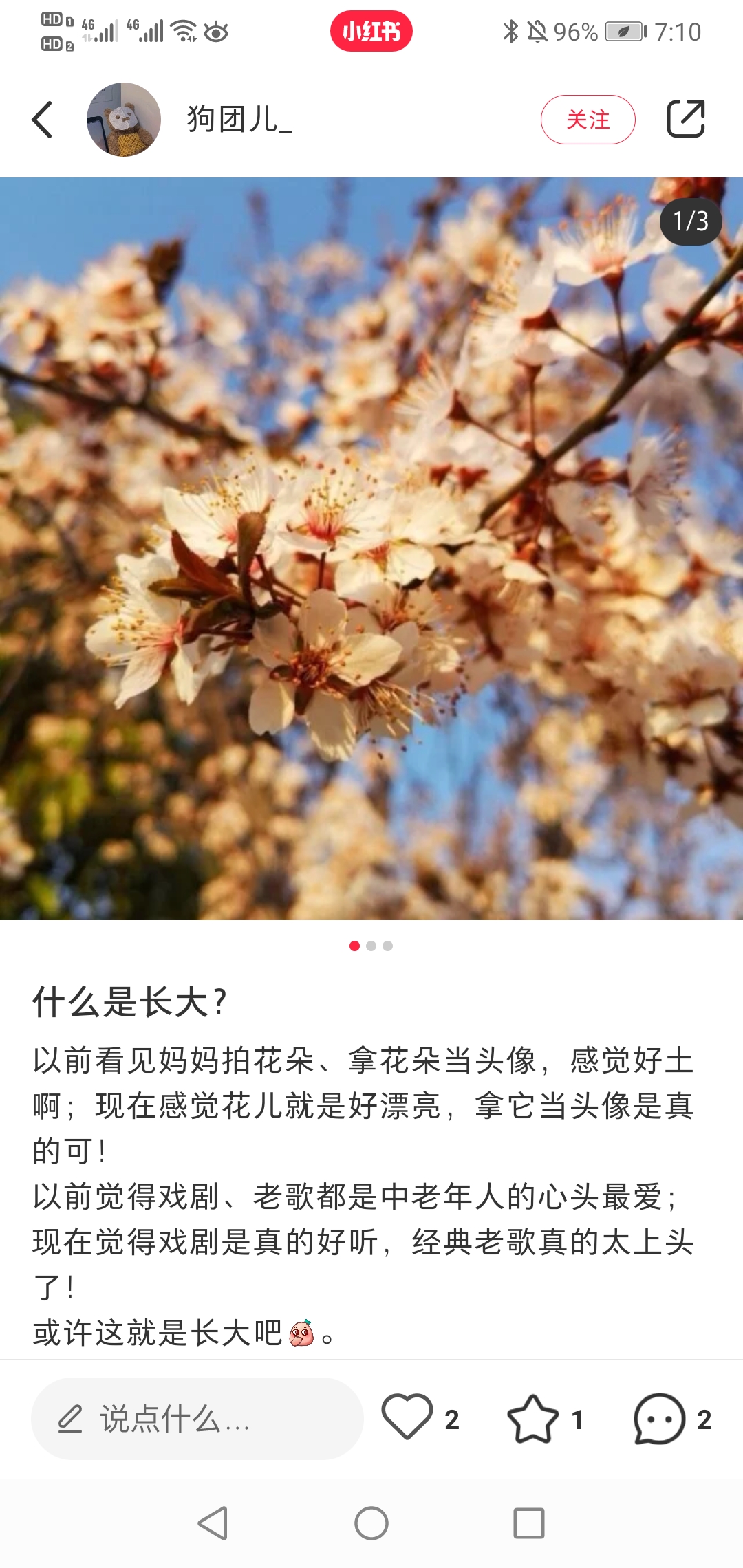Open 狗团儿_ profile via avatar

tap(124, 120)
